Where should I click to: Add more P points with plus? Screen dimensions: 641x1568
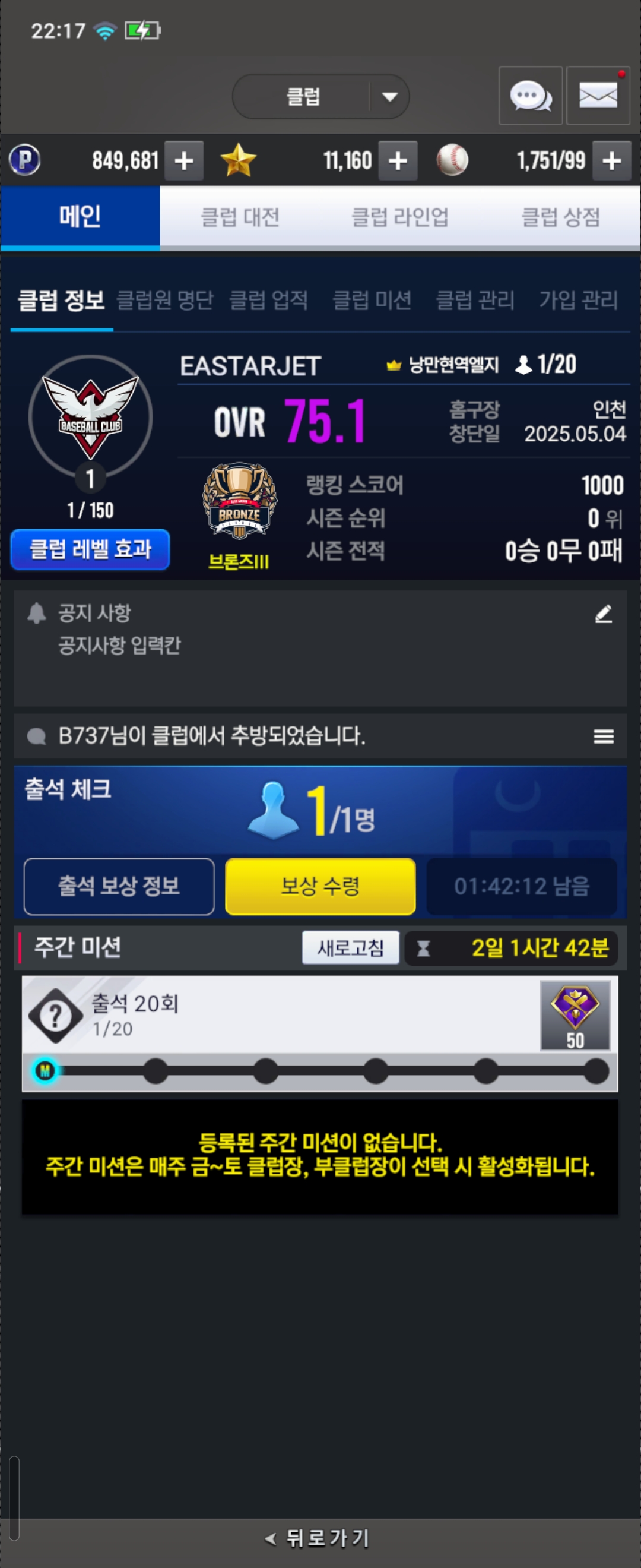183,161
